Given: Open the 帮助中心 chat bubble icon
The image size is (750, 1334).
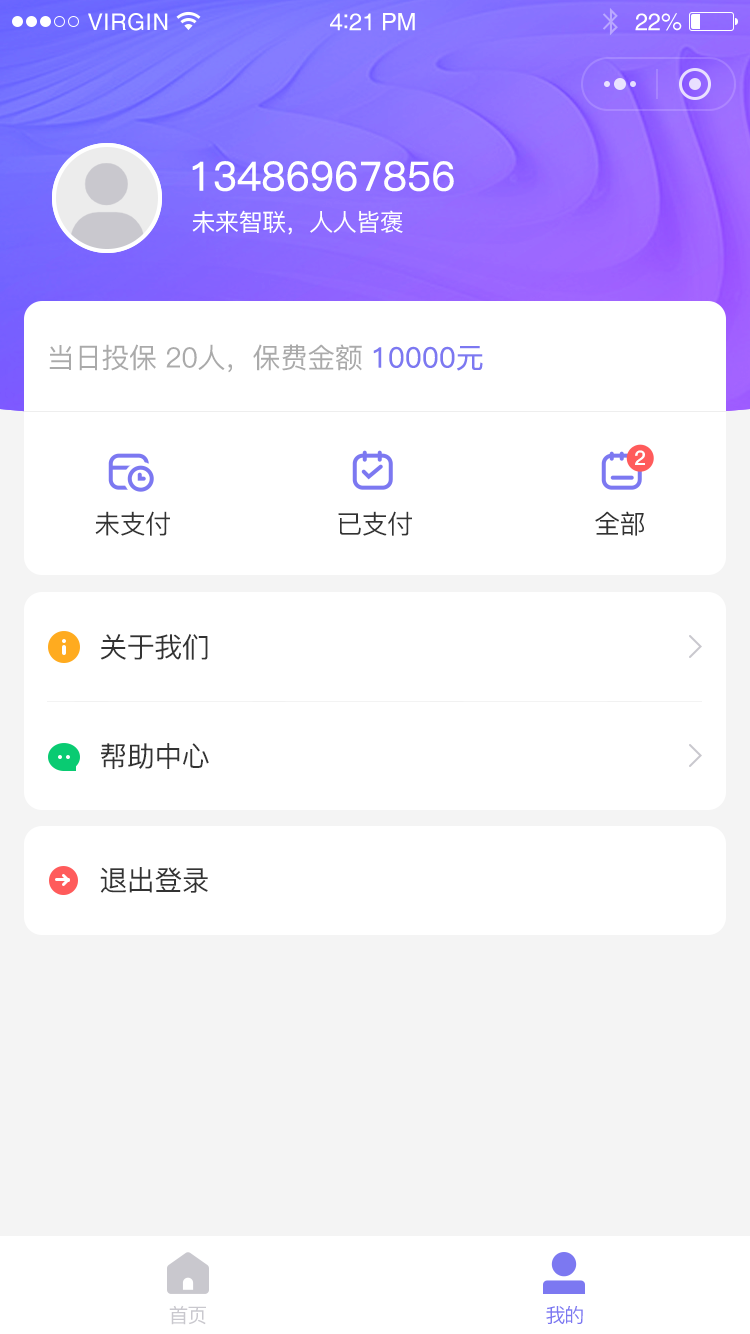Looking at the screenshot, I should (x=63, y=757).
